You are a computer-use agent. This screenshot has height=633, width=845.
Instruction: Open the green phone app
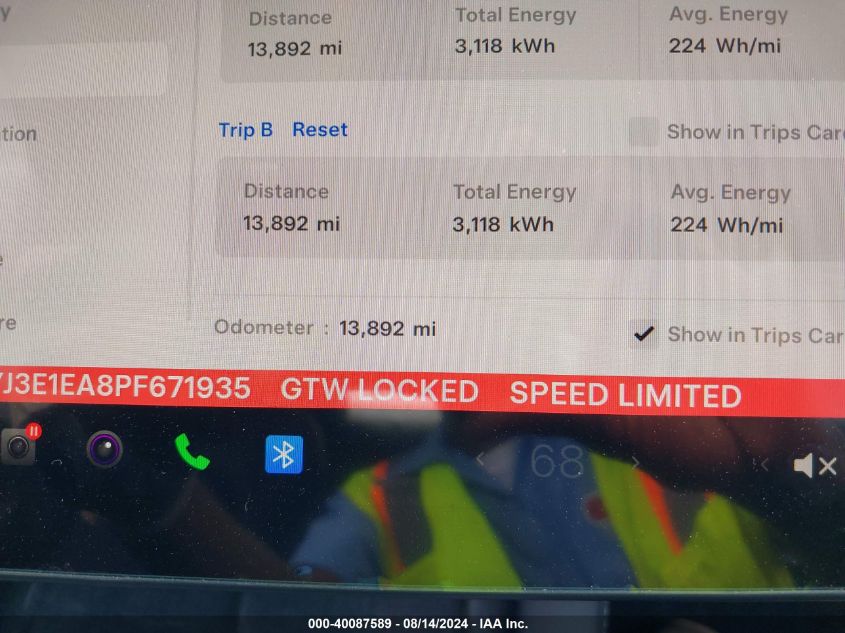pyautogui.click(x=191, y=452)
